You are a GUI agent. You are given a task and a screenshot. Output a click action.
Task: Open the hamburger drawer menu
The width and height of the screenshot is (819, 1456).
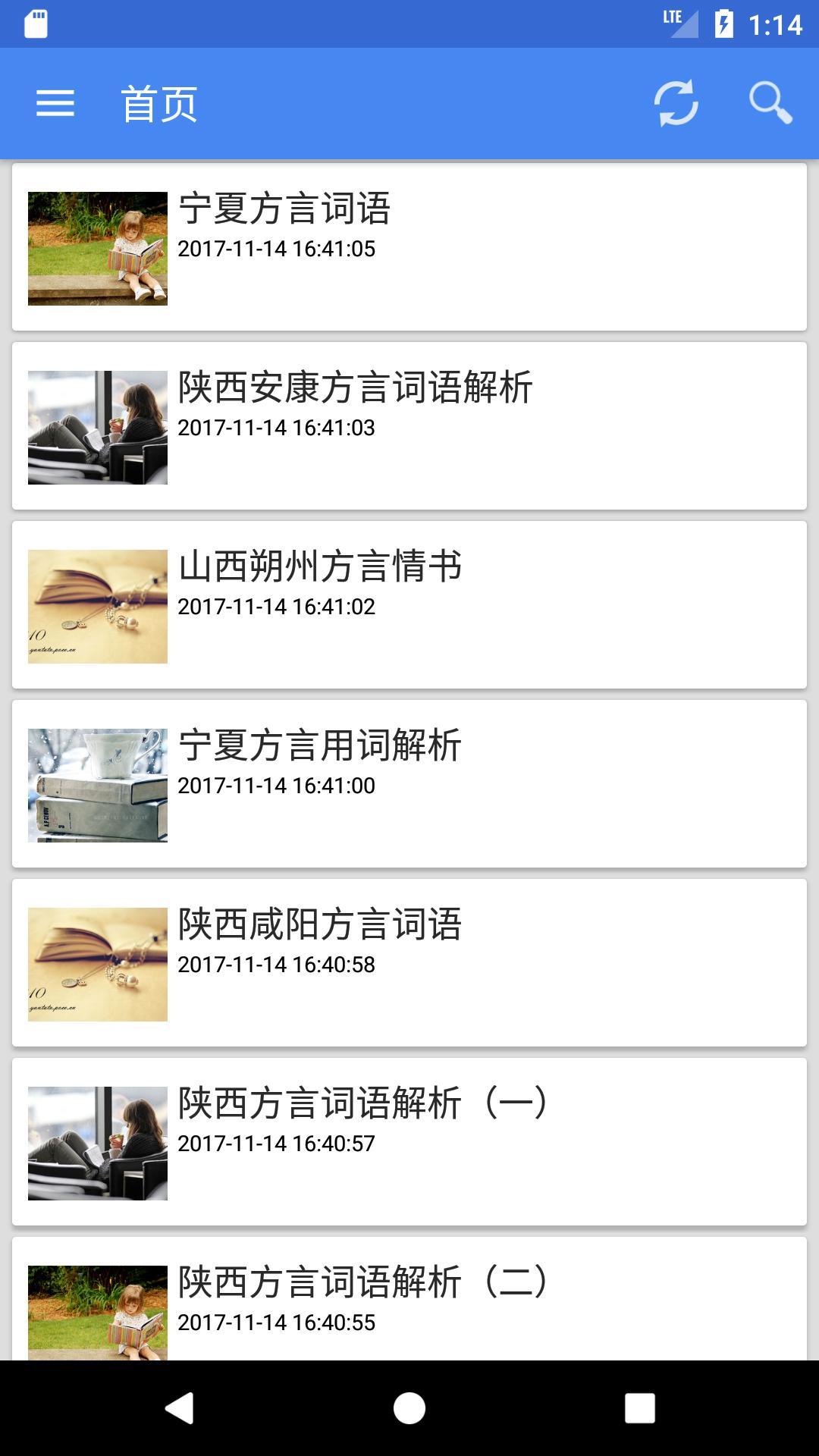tap(55, 103)
